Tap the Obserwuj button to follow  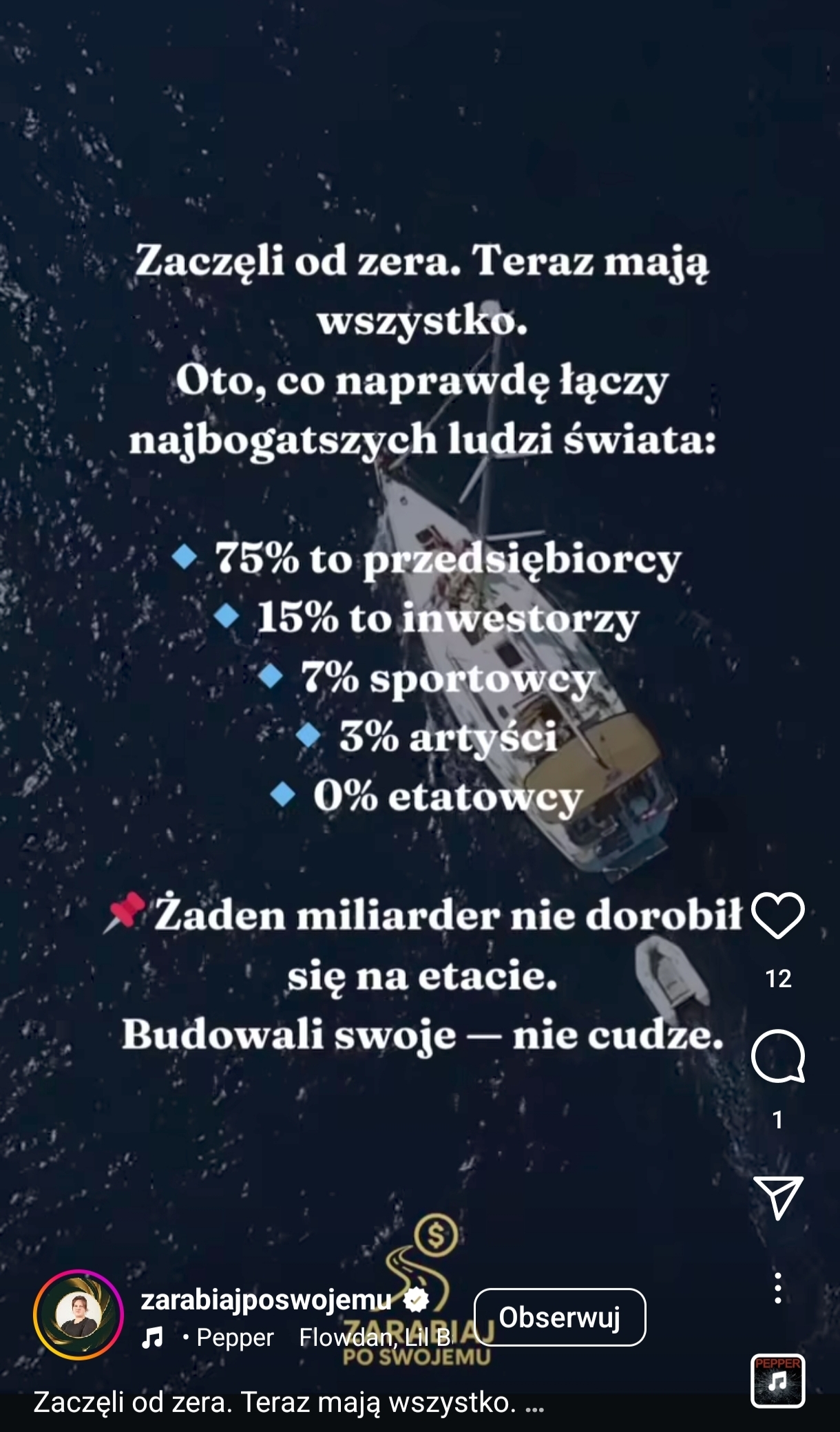click(x=560, y=1317)
